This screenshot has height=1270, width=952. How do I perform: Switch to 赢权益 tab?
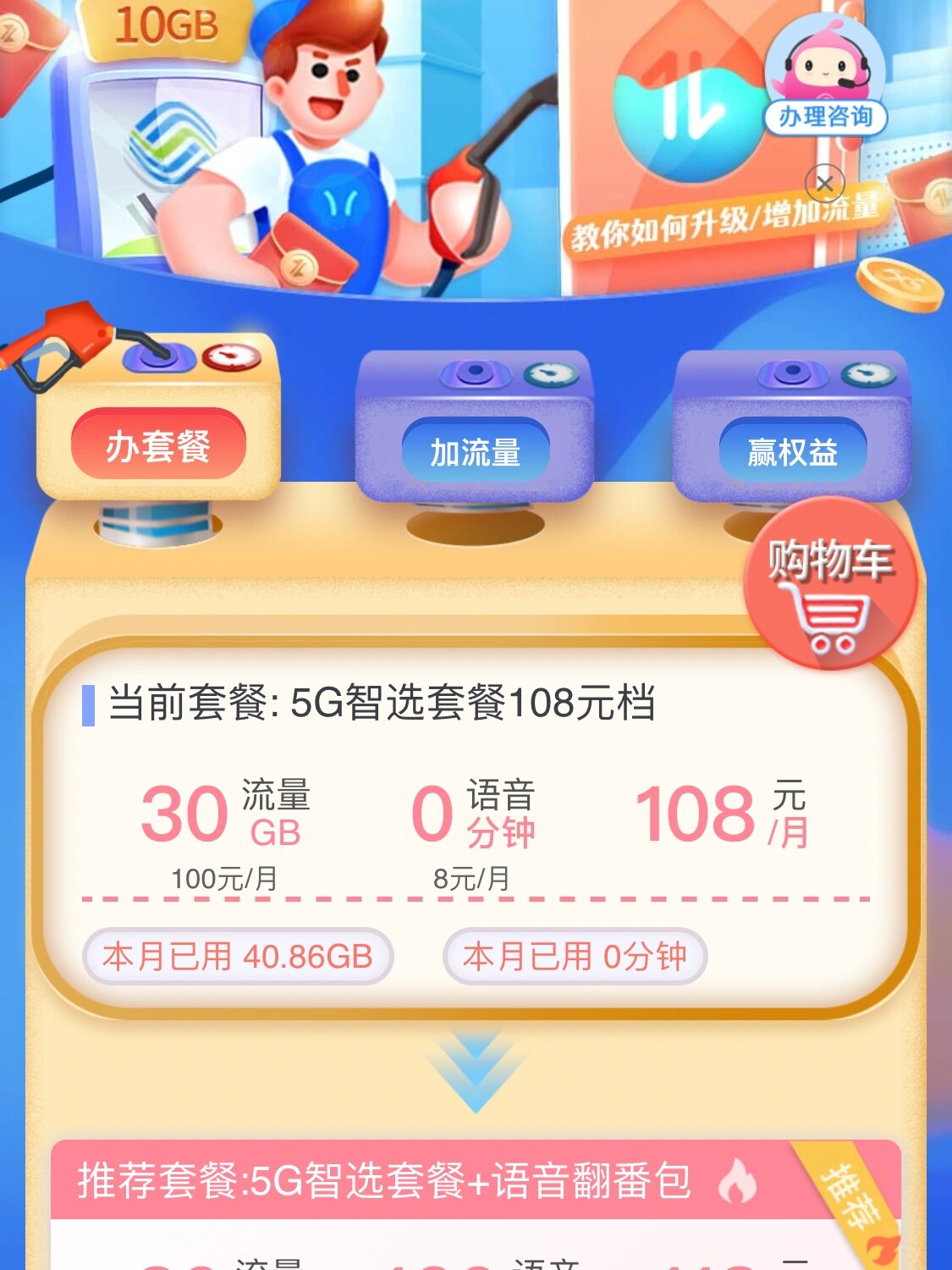click(x=792, y=453)
